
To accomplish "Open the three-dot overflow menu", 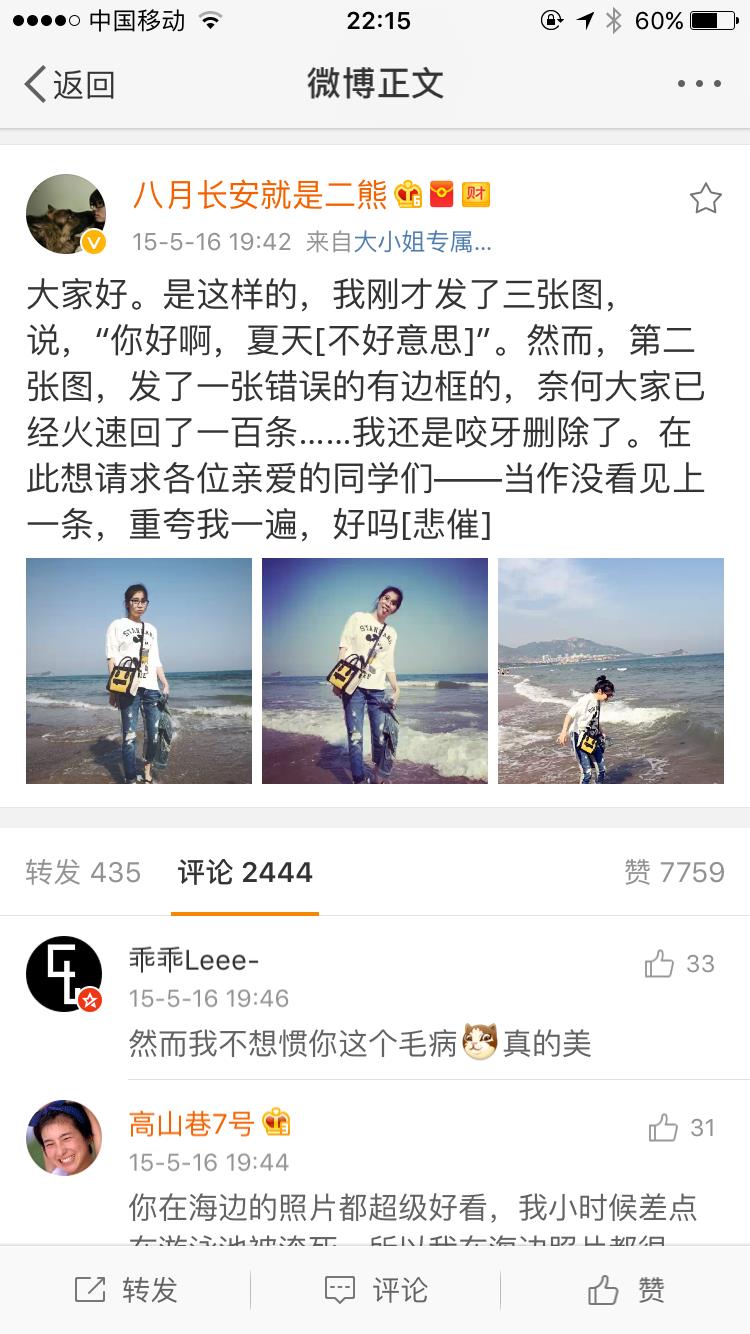I will 699,85.
